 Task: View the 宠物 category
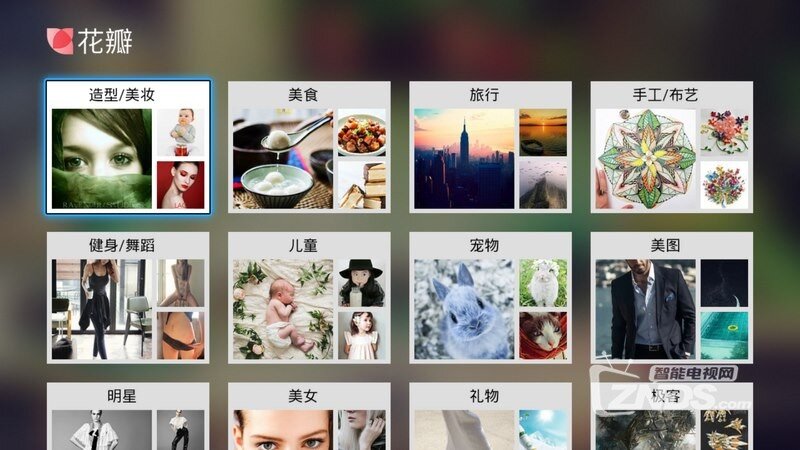490,297
